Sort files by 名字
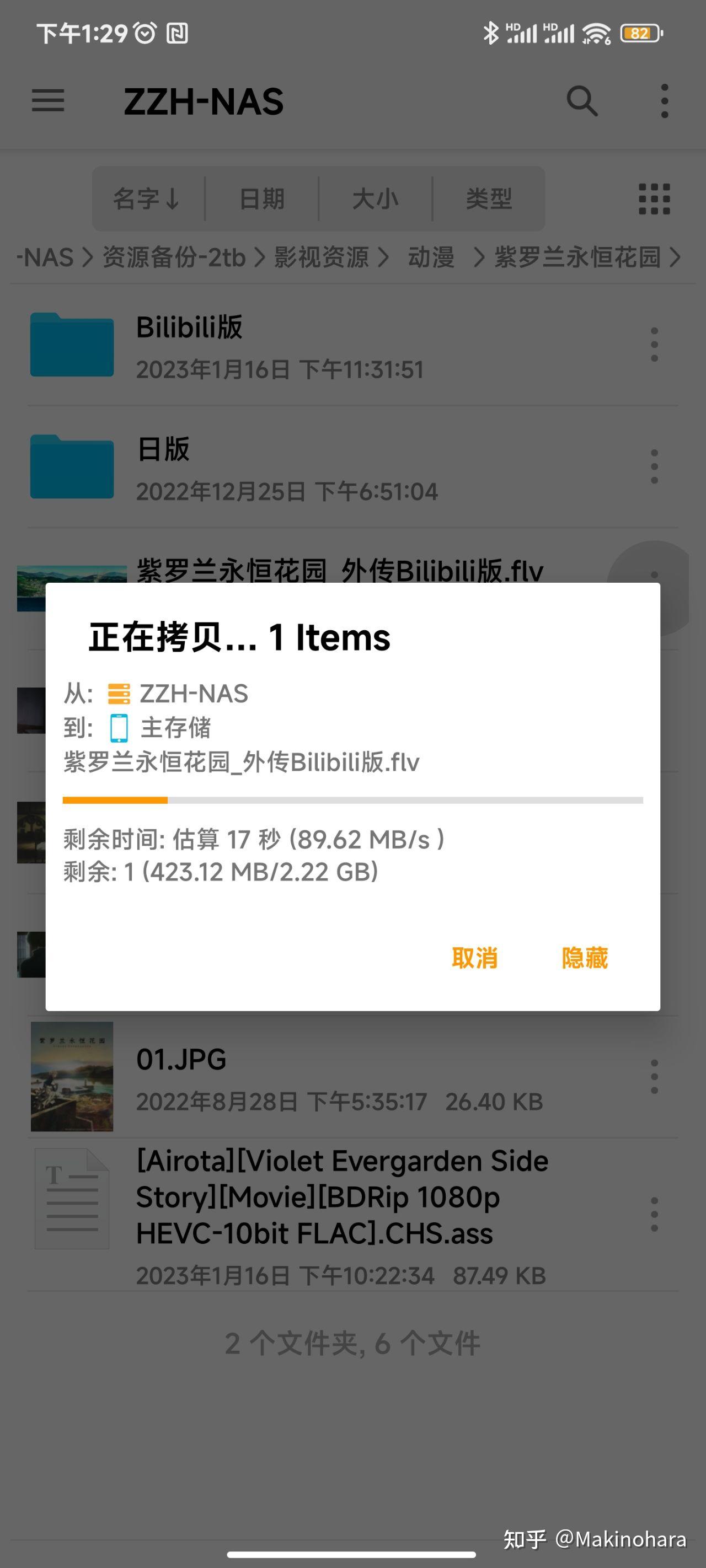 pyautogui.click(x=147, y=199)
